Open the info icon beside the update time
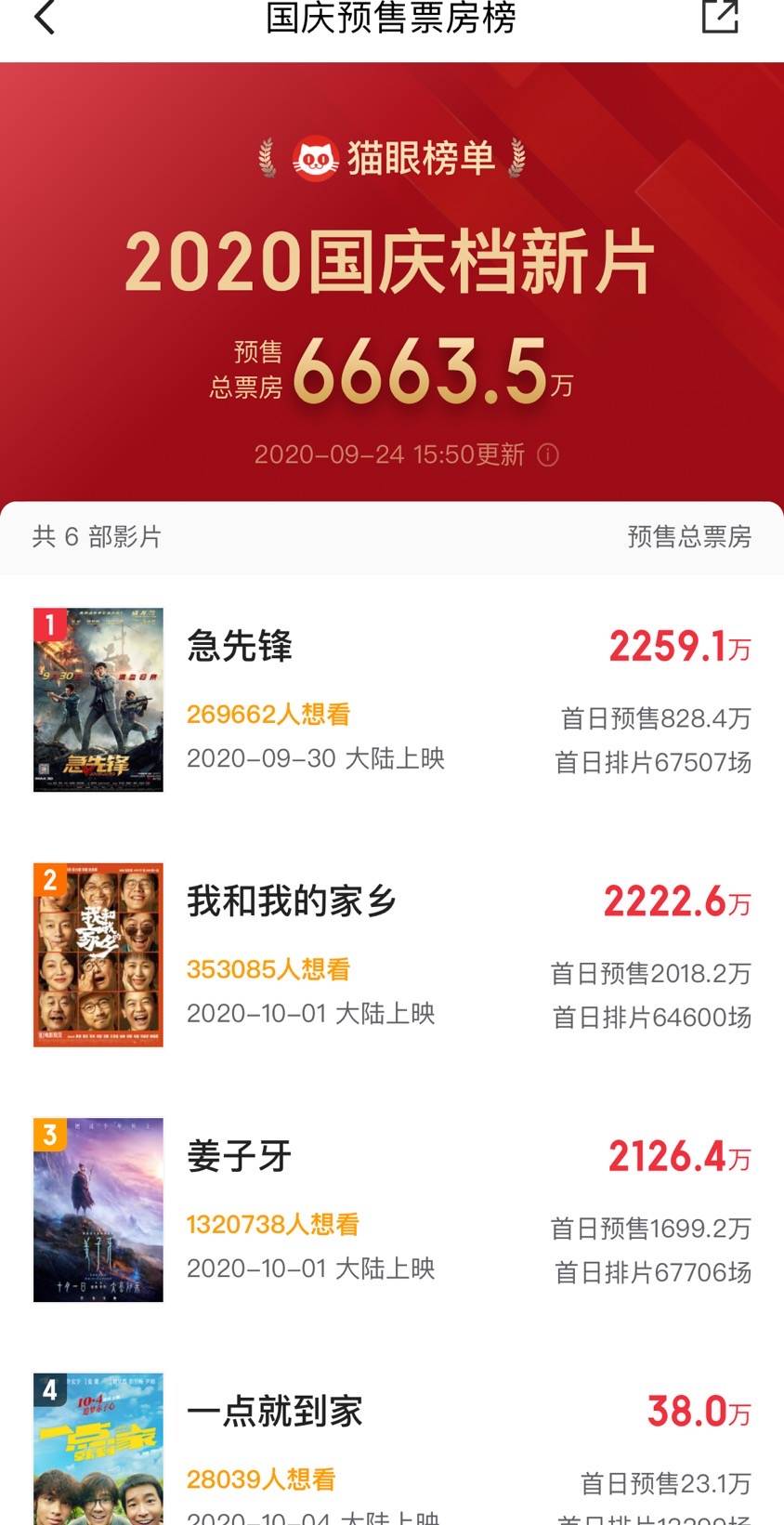 [x=548, y=454]
